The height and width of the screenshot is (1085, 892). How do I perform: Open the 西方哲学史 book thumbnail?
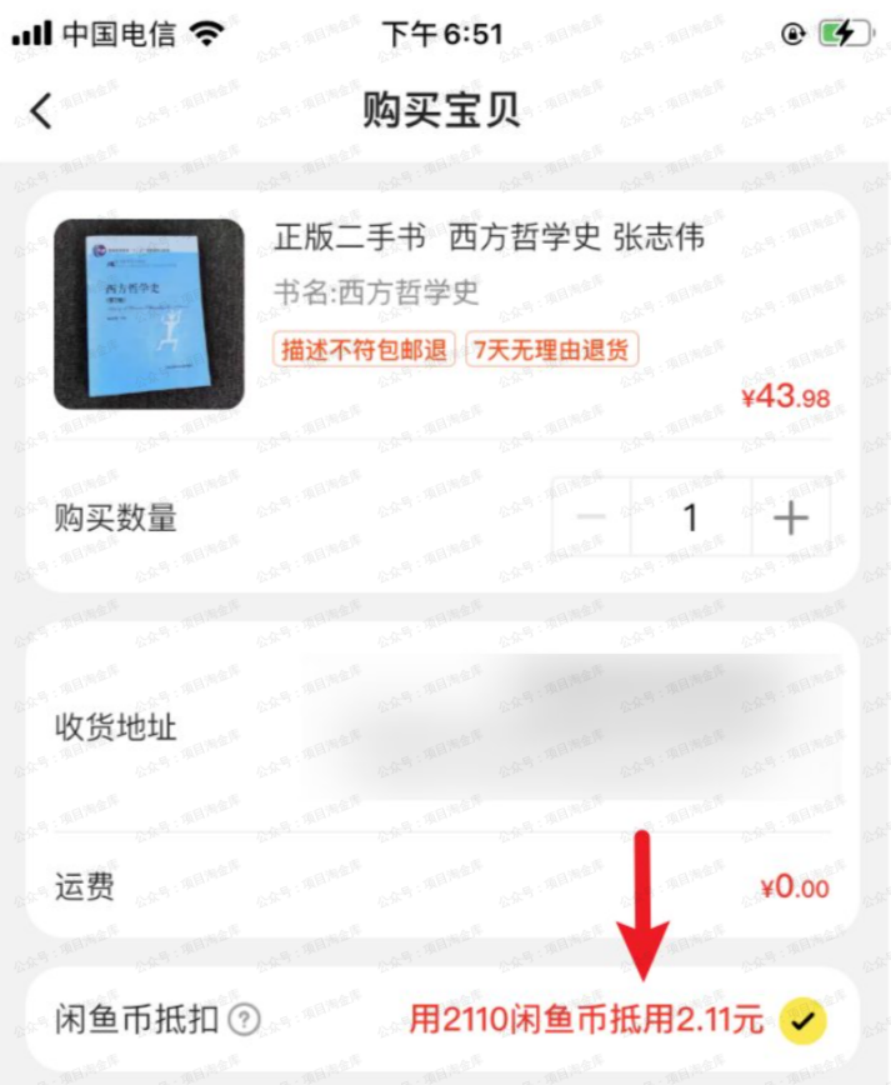149,314
